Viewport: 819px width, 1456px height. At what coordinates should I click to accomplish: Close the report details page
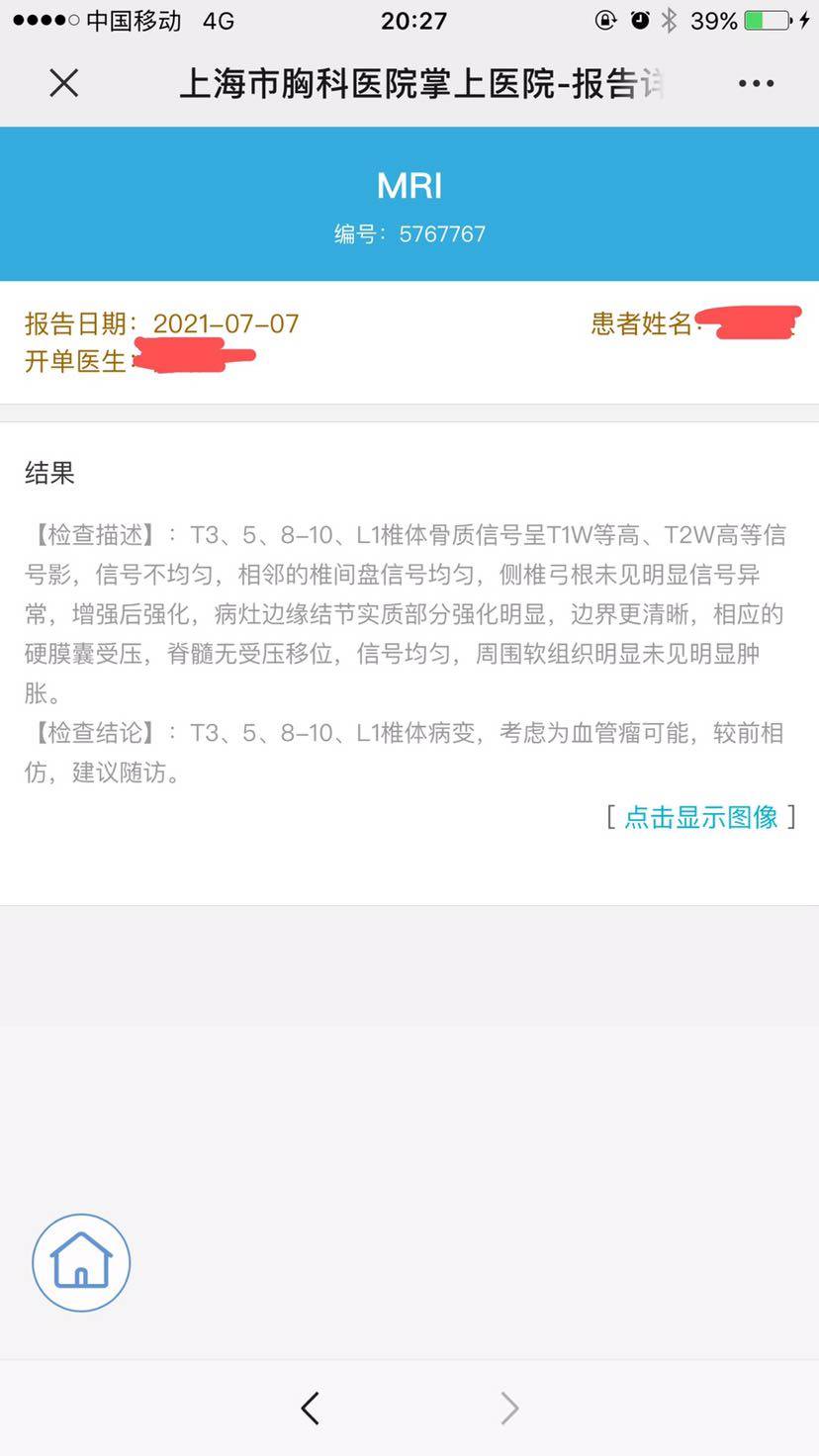[x=64, y=83]
